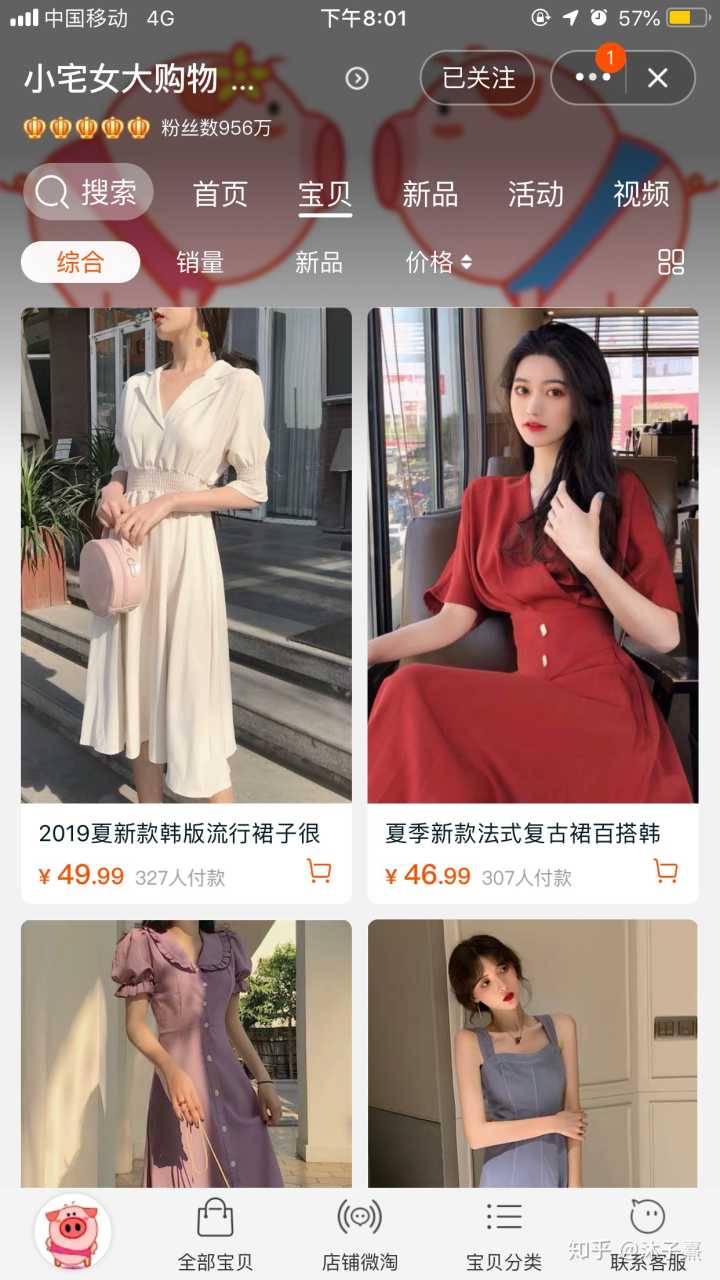Open 宝贝分类 categories

coord(504,1234)
